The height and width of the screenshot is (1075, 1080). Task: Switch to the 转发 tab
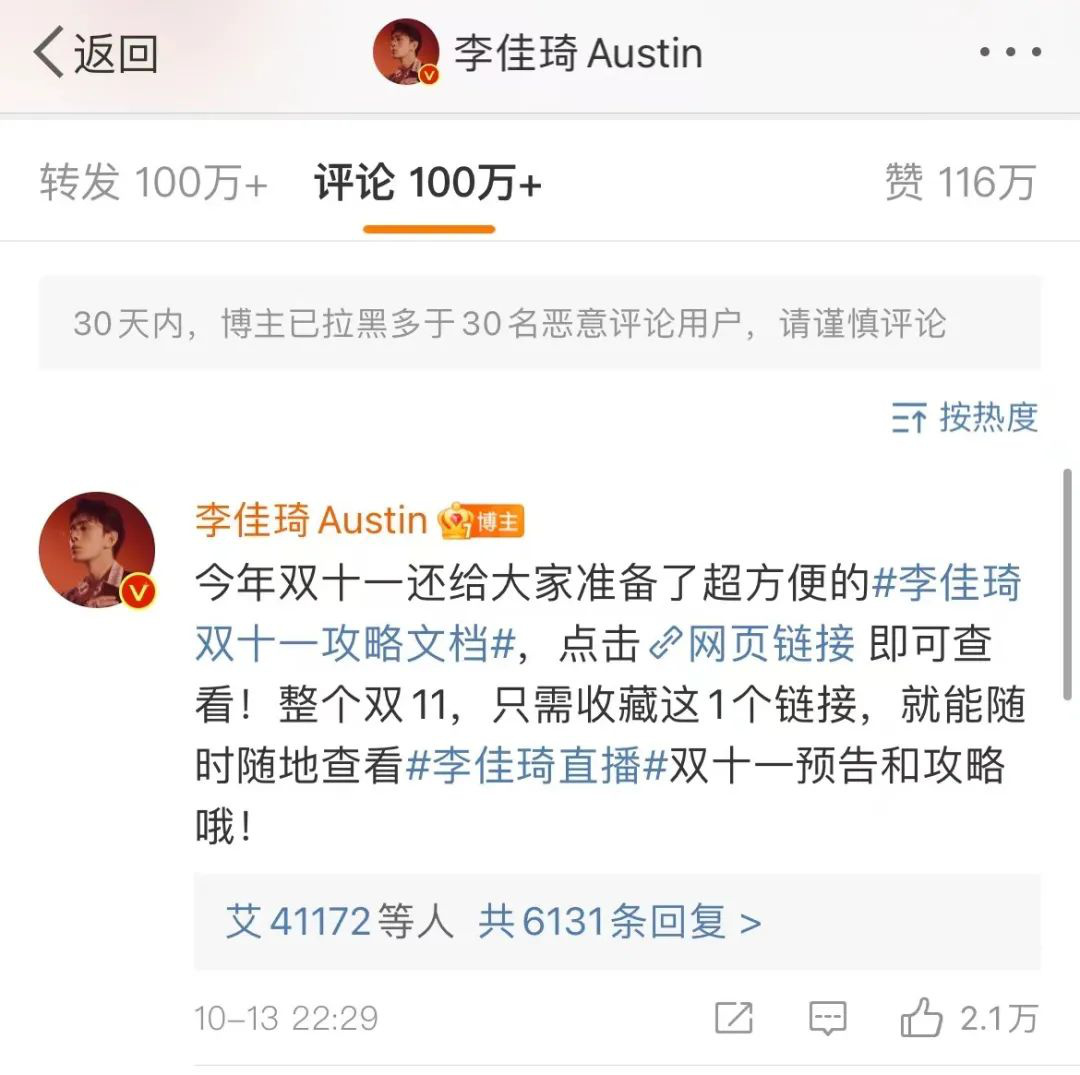pyautogui.click(x=153, y=183)
